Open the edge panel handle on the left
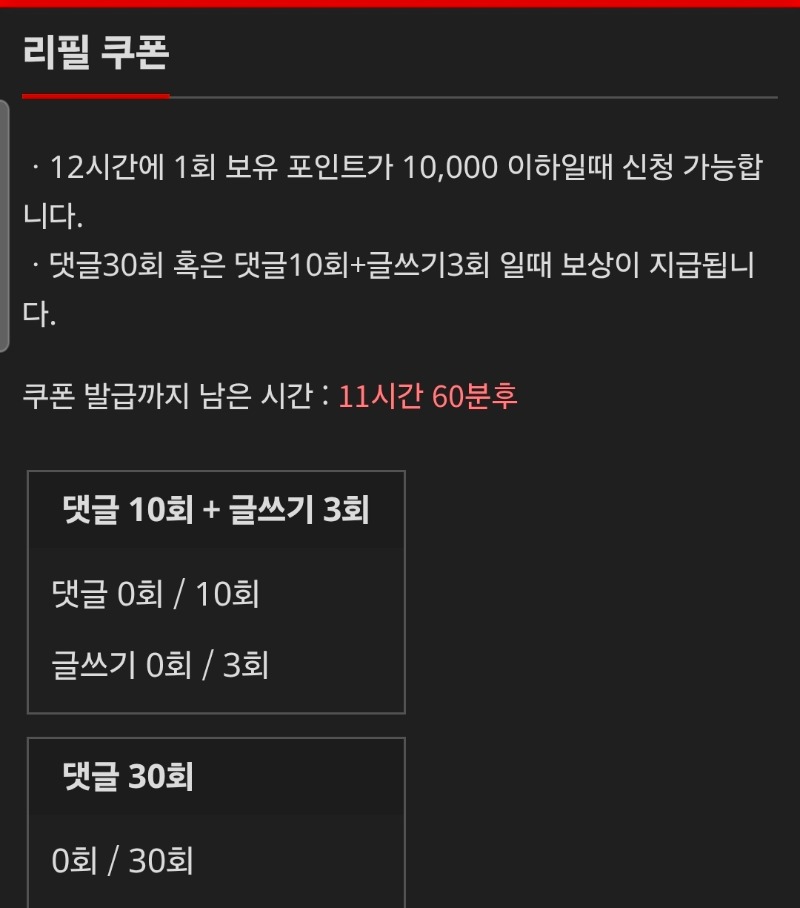 (4, 226)
